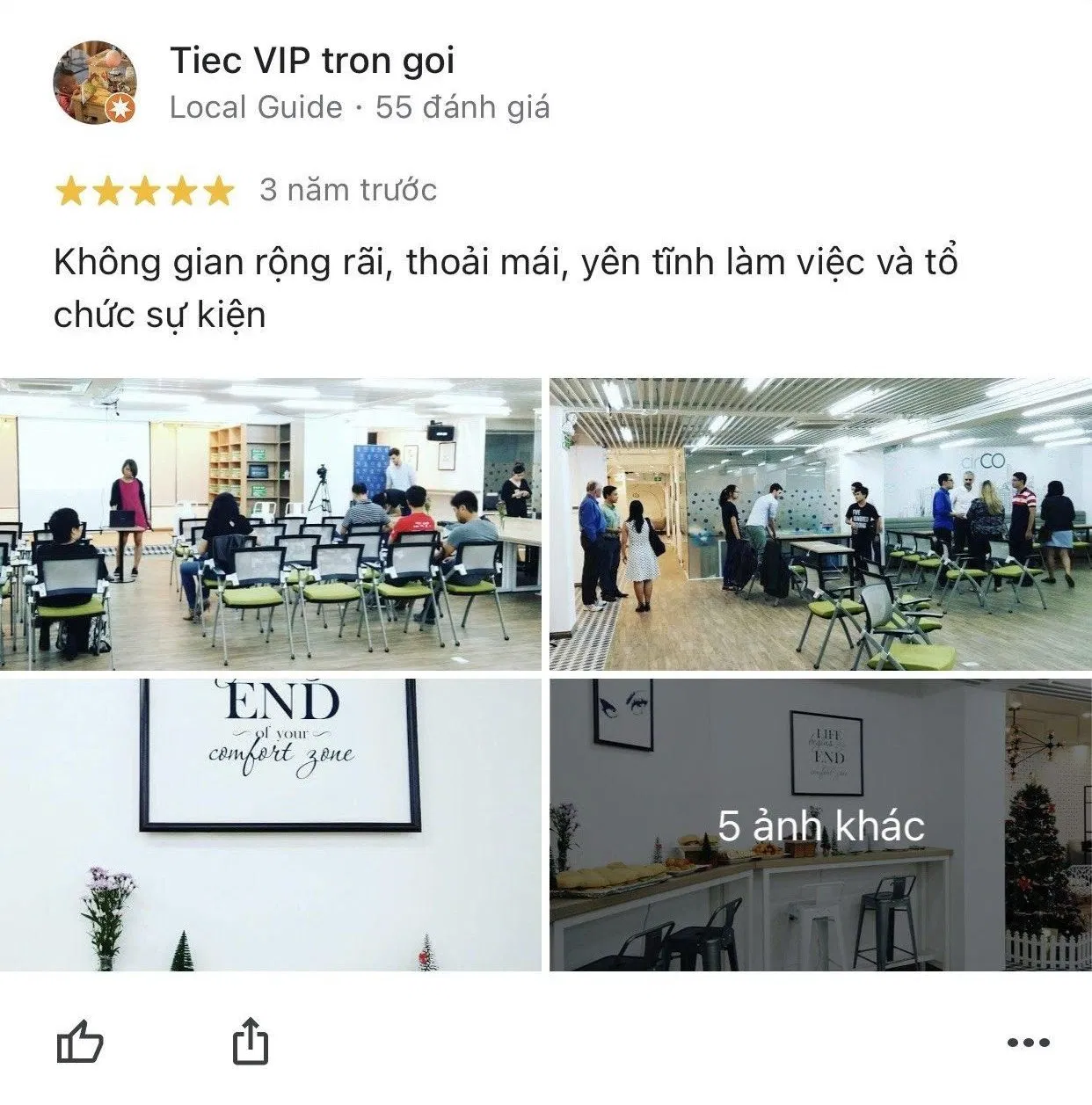Click the thumbs-up icon to like the review
Screen dimensions: 1092x1105
pos(82,1046)
